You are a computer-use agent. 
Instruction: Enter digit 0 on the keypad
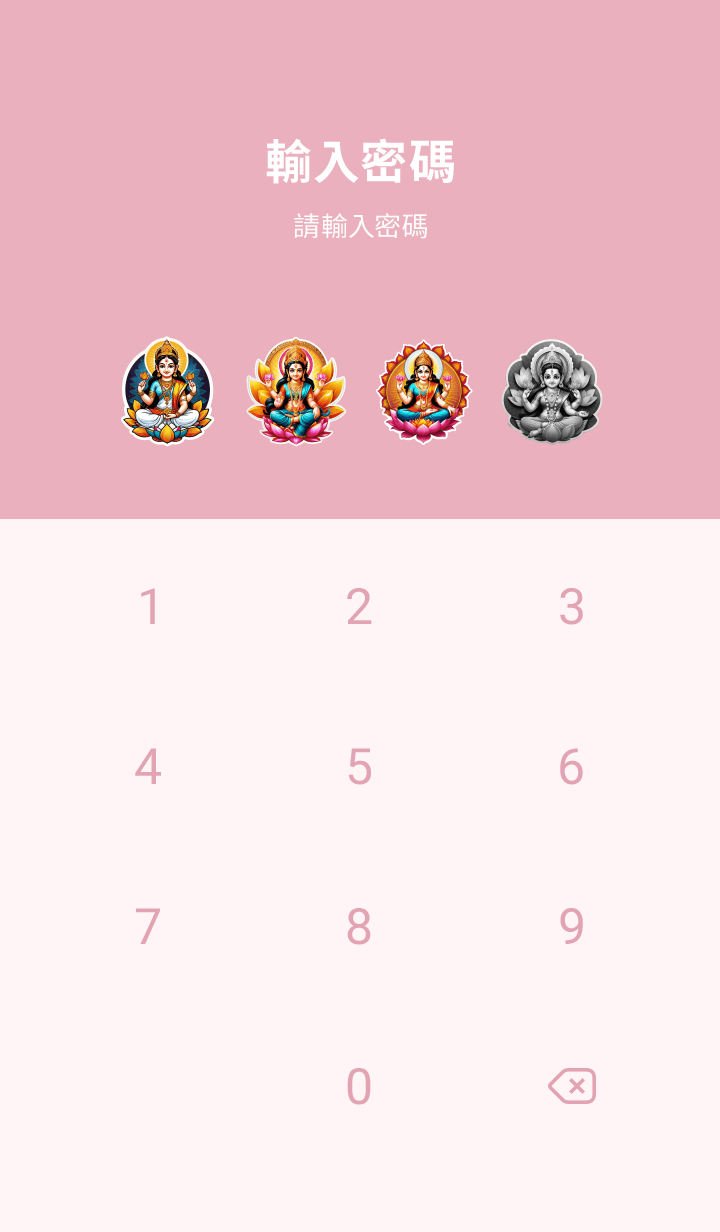click(x=359, y=1087)
